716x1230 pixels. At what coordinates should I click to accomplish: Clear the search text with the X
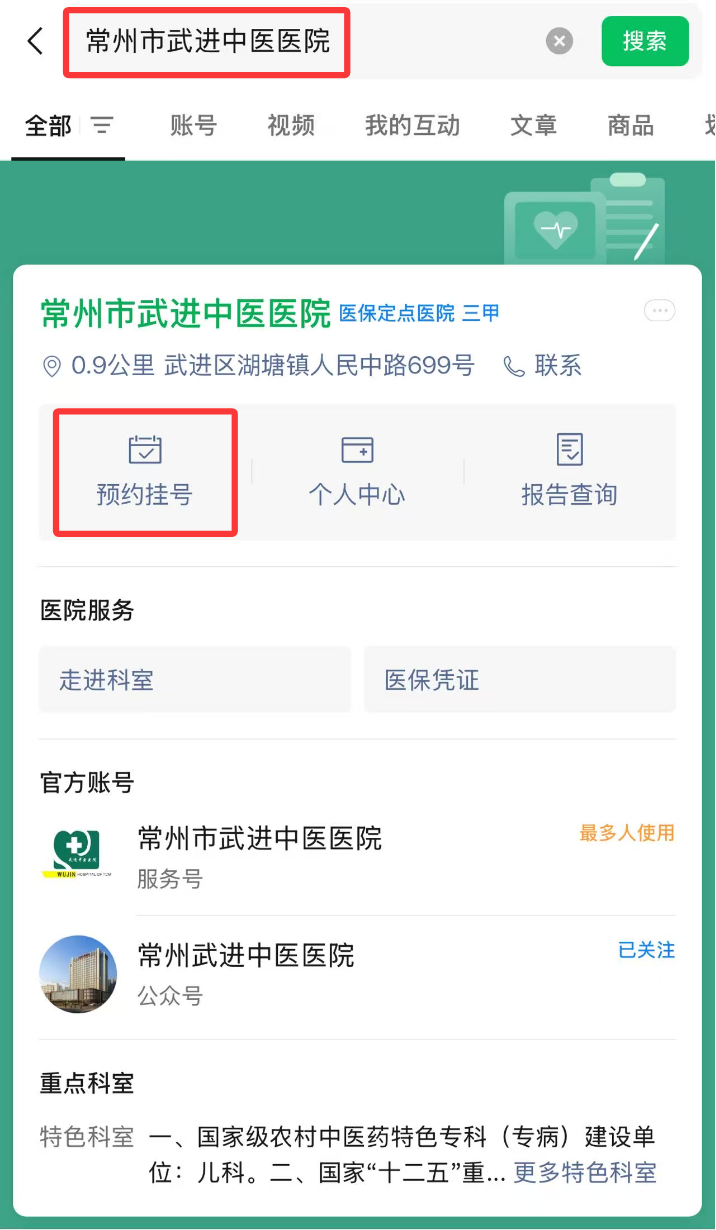click(x=559, y=41)
